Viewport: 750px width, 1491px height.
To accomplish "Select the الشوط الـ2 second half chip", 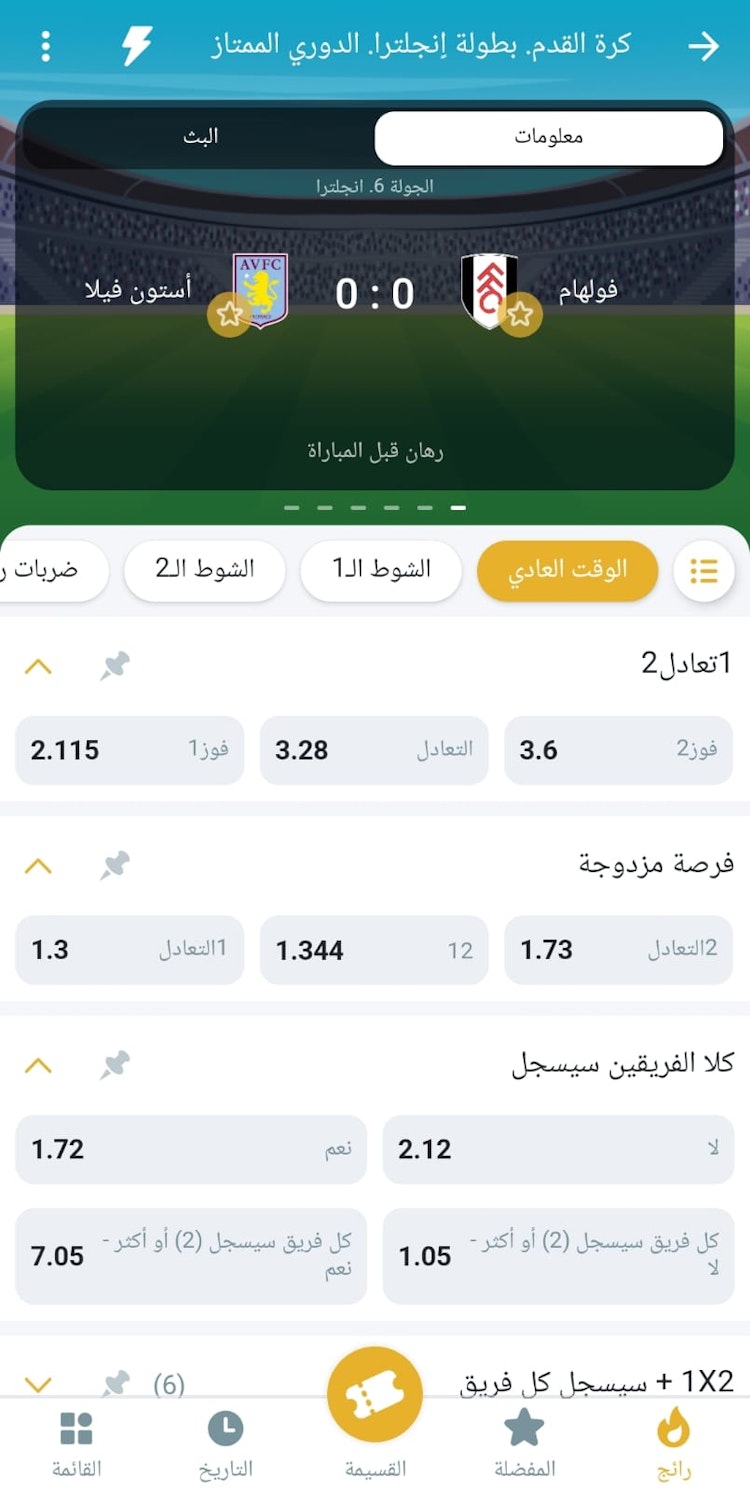I will 205,570.
